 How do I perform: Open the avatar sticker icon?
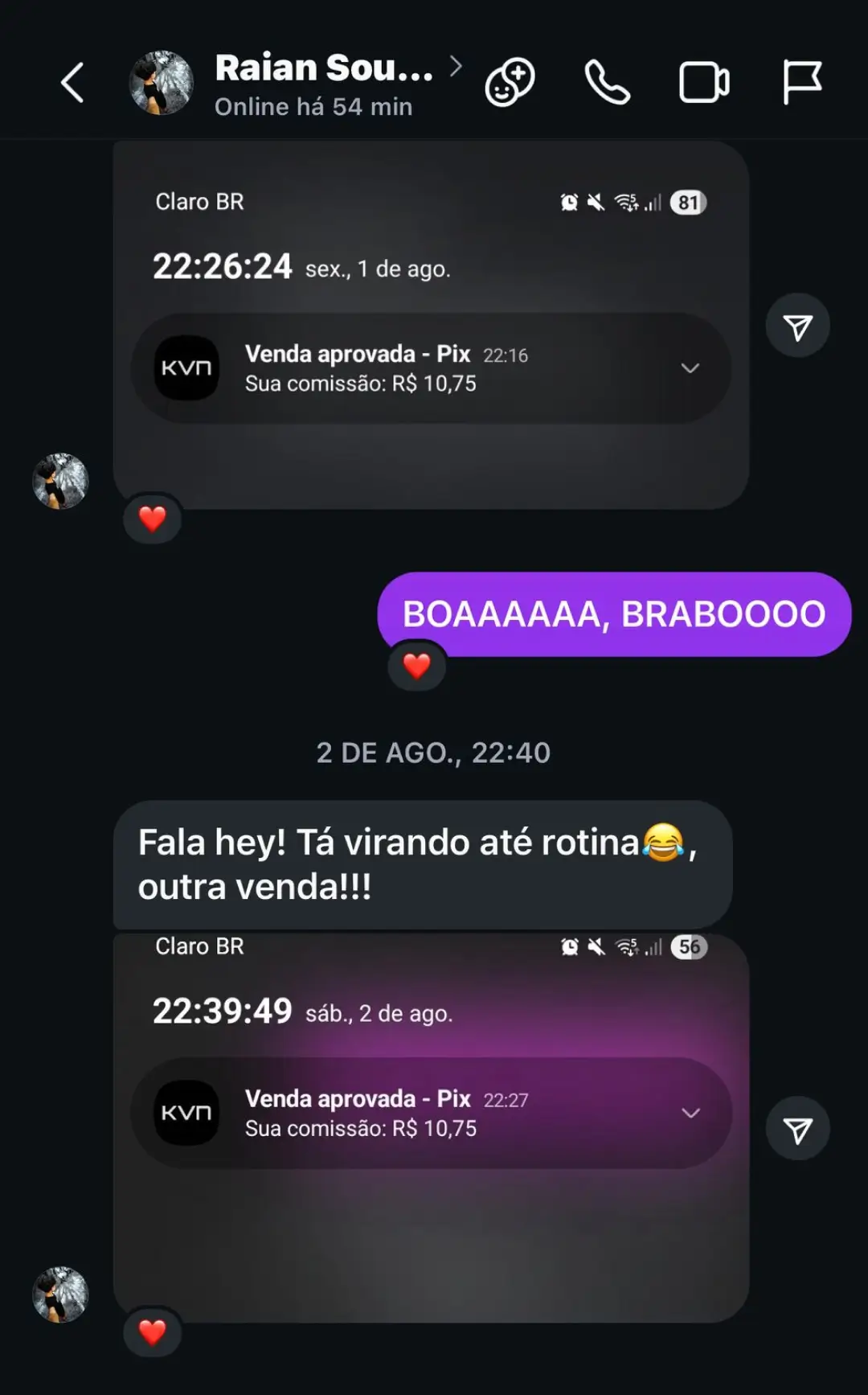click(x=510, y=82)
